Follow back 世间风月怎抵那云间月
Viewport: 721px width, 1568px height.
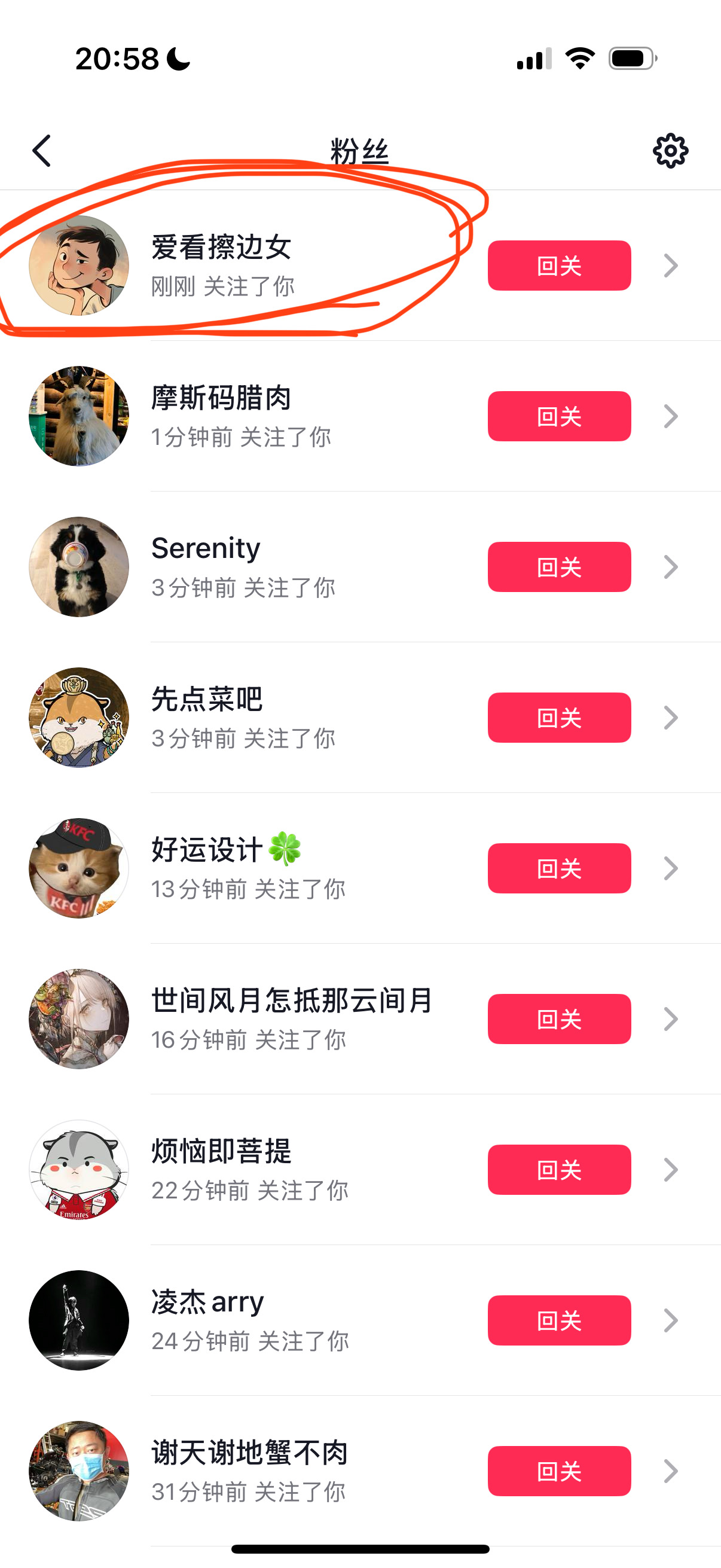pos(558,1019)
